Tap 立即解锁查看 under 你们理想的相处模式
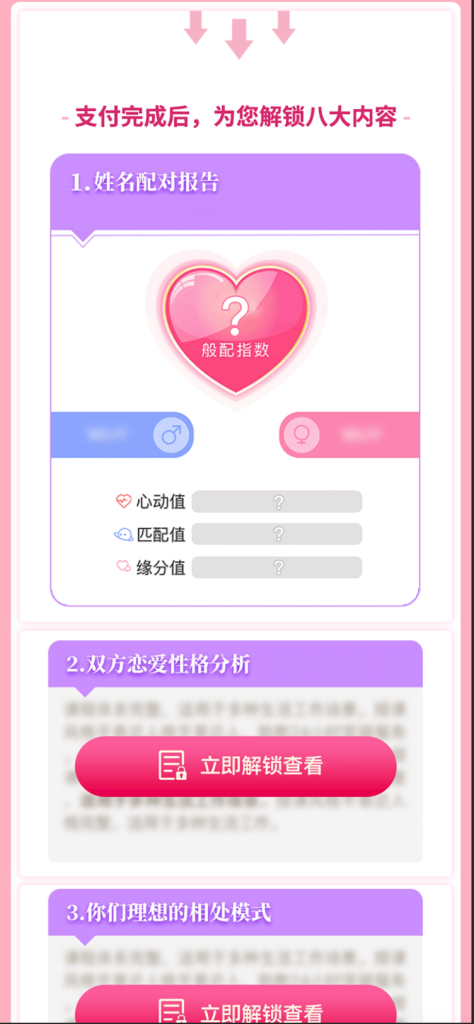This screenshot has height=1024, width=474. pyautogui.click(x=236, y=1004)
